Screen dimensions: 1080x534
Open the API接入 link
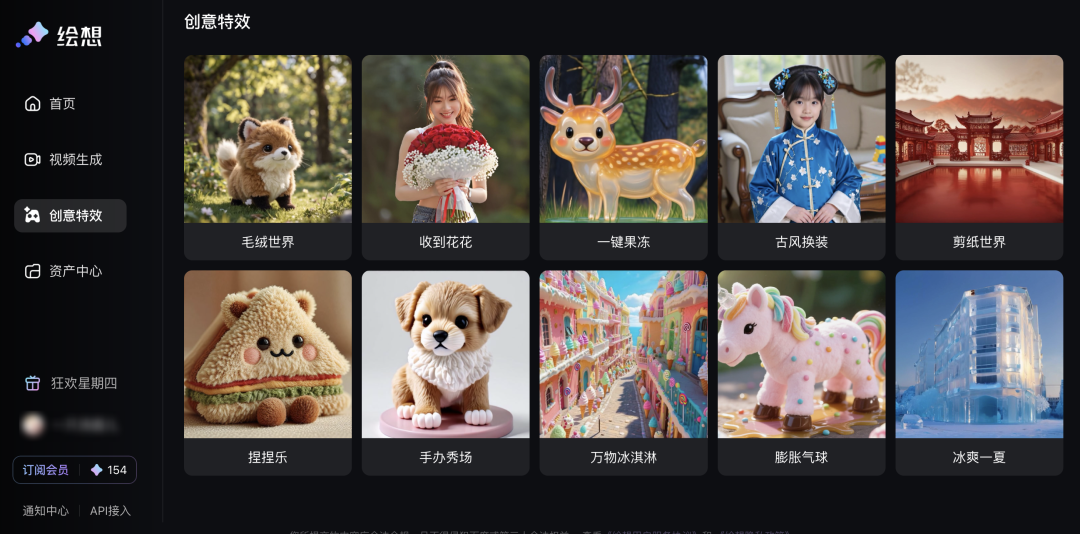point(110,511)
